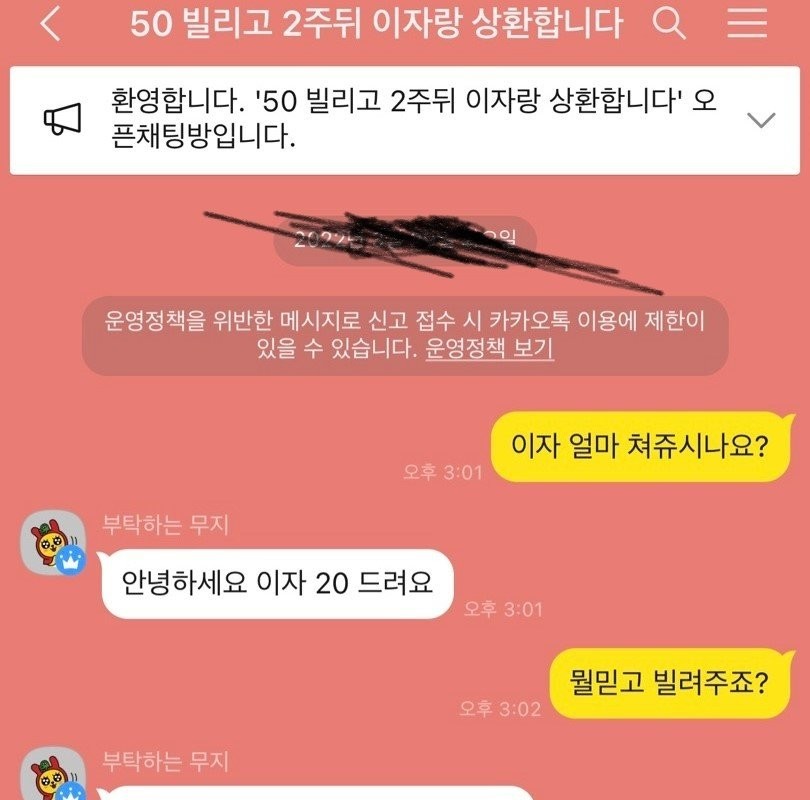Search messages in this chat

click(x=668, y=23)
